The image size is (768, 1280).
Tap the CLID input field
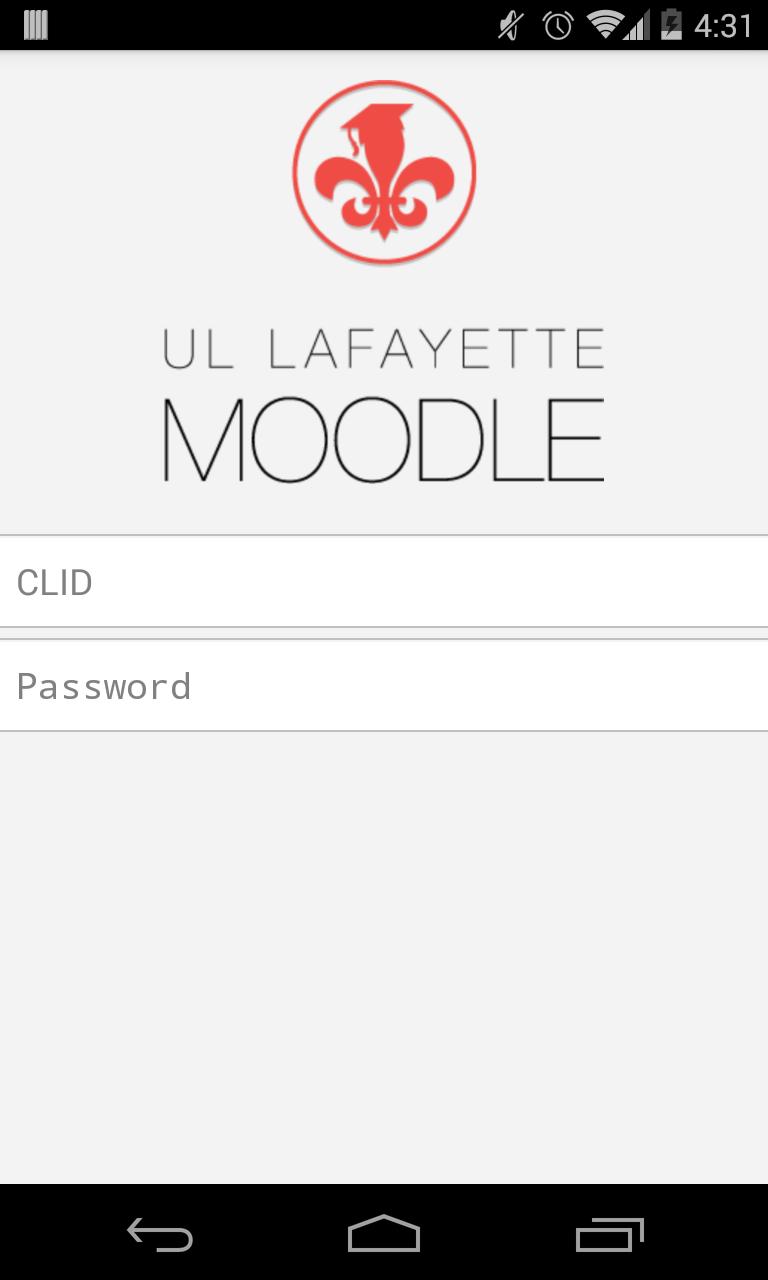click(384, 580)
